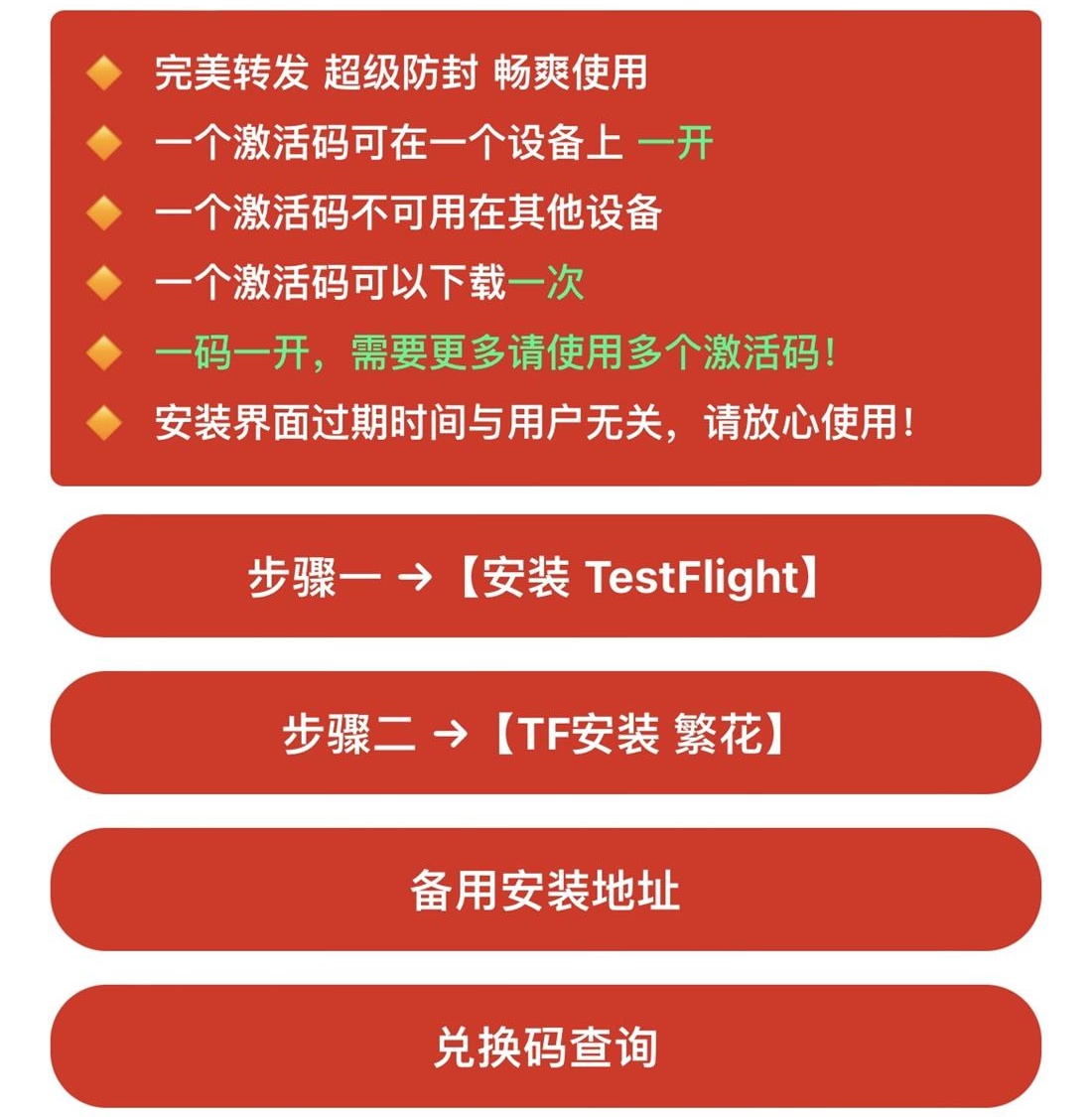Image resolution: width=1092 pixels, height=1117 pixels.
Task: Open the 兑换码查询 button
Action: (546, 1046)
